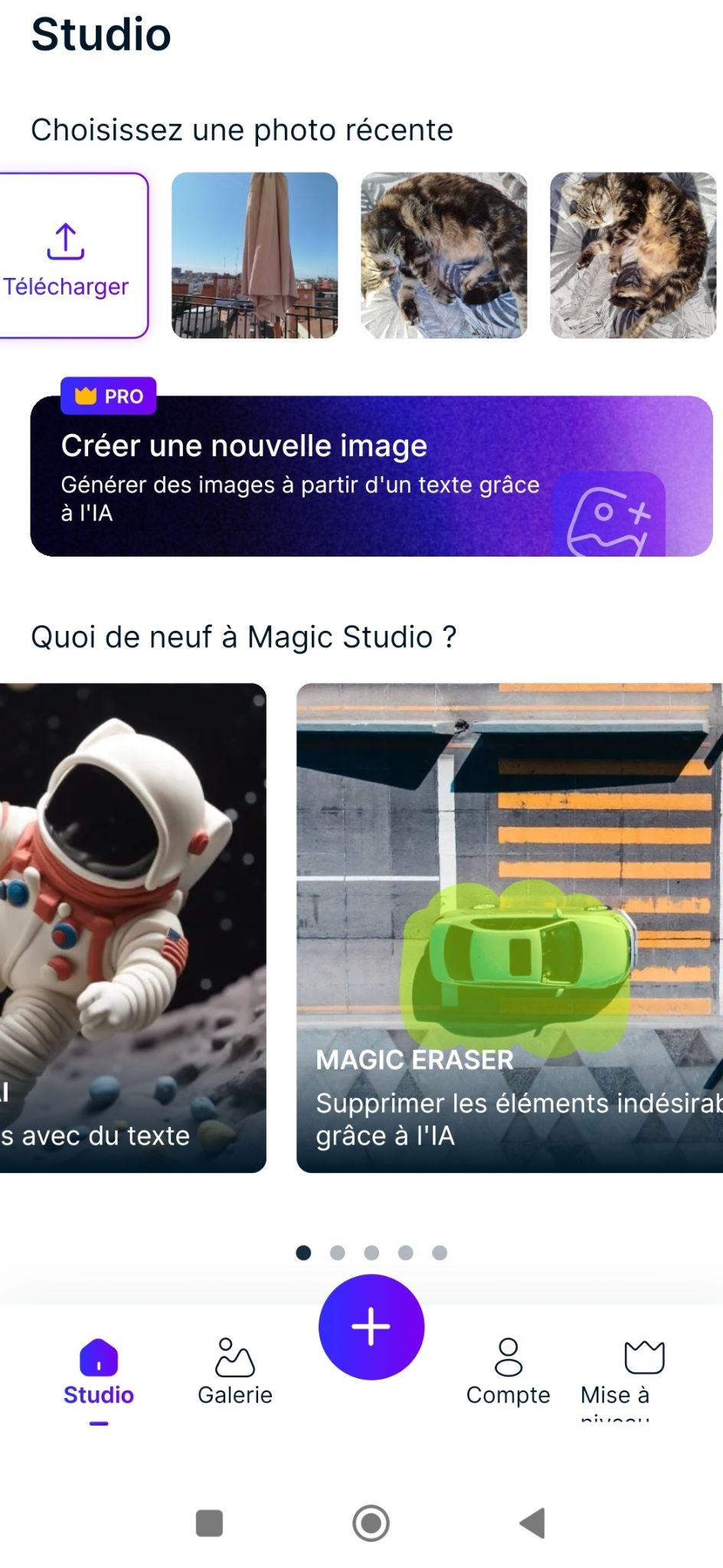This screenshot has height=1568, width=723.
Task: Tap the purple plus button
Action: pos(371,1327)
